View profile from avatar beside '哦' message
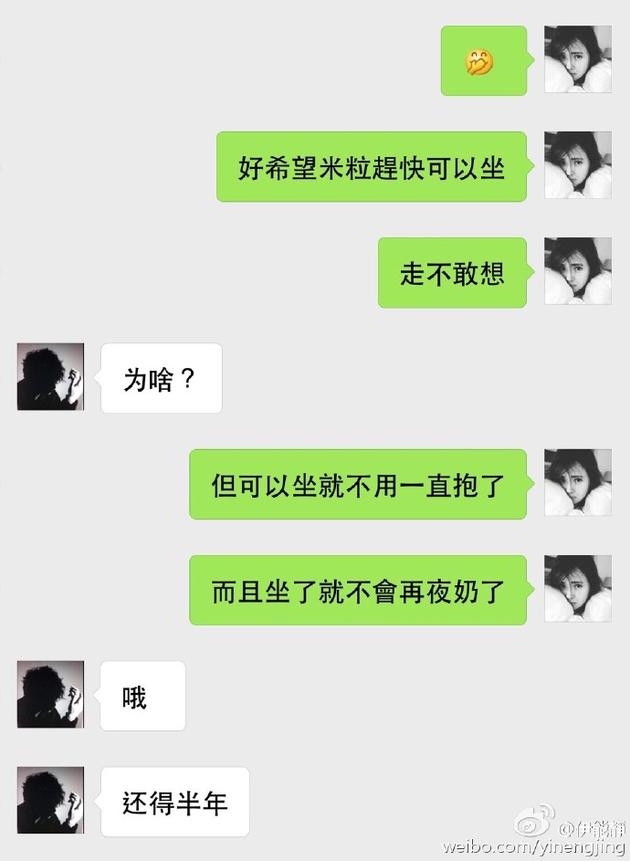Image resolution: width=630 pixels, height=861 pixels. pos(50,695)
